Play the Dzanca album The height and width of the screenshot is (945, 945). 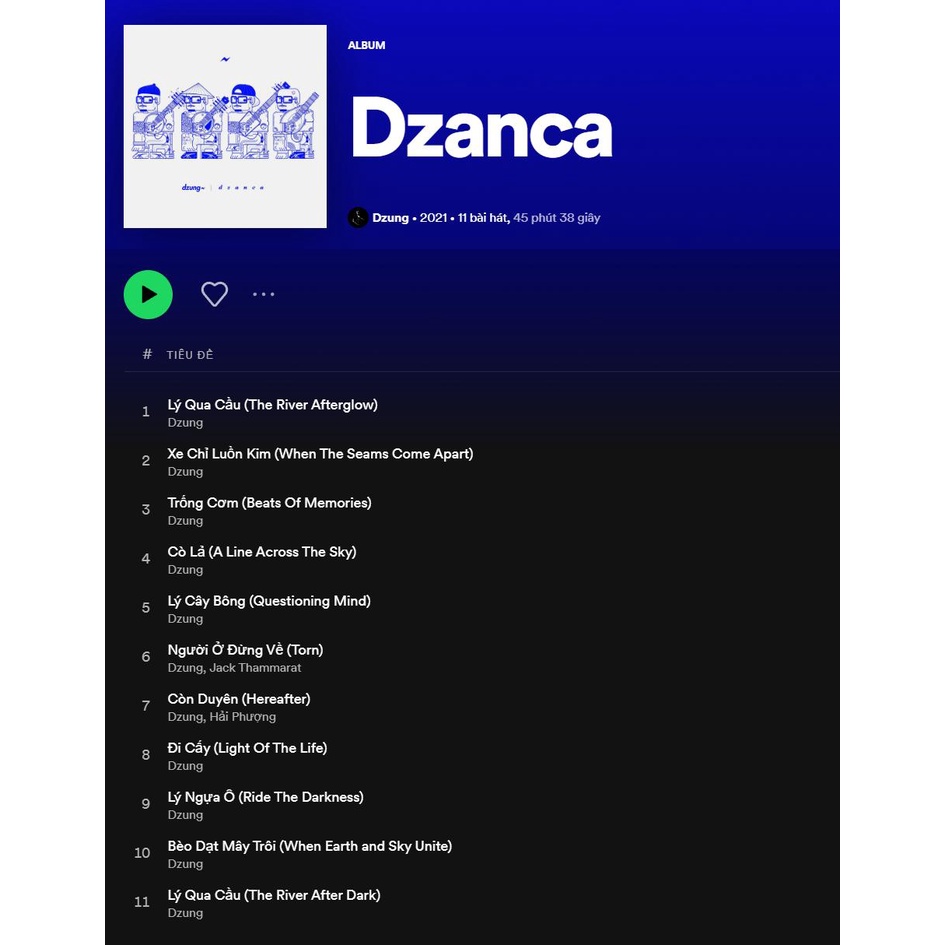coord(148,294)
